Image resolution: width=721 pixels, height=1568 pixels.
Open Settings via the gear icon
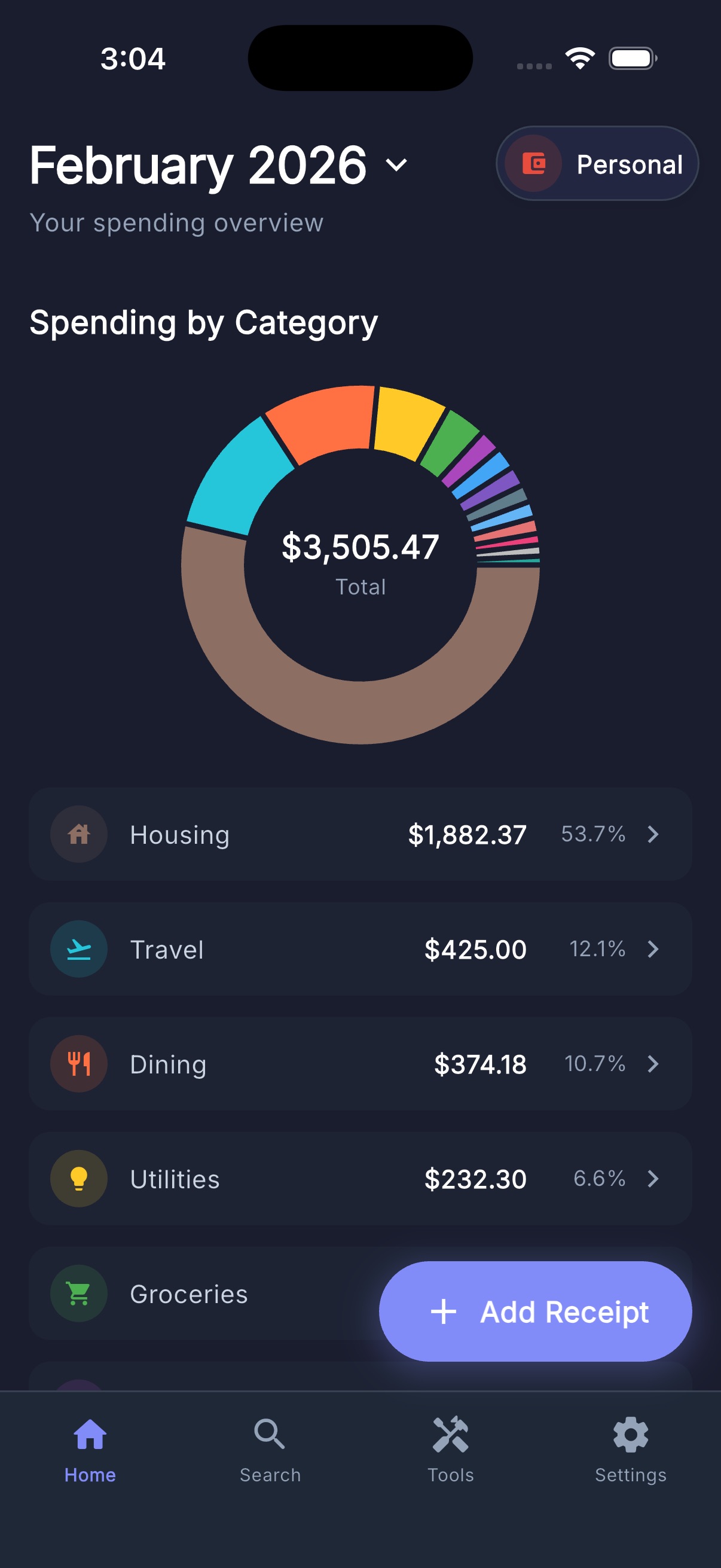point(630,1435)
